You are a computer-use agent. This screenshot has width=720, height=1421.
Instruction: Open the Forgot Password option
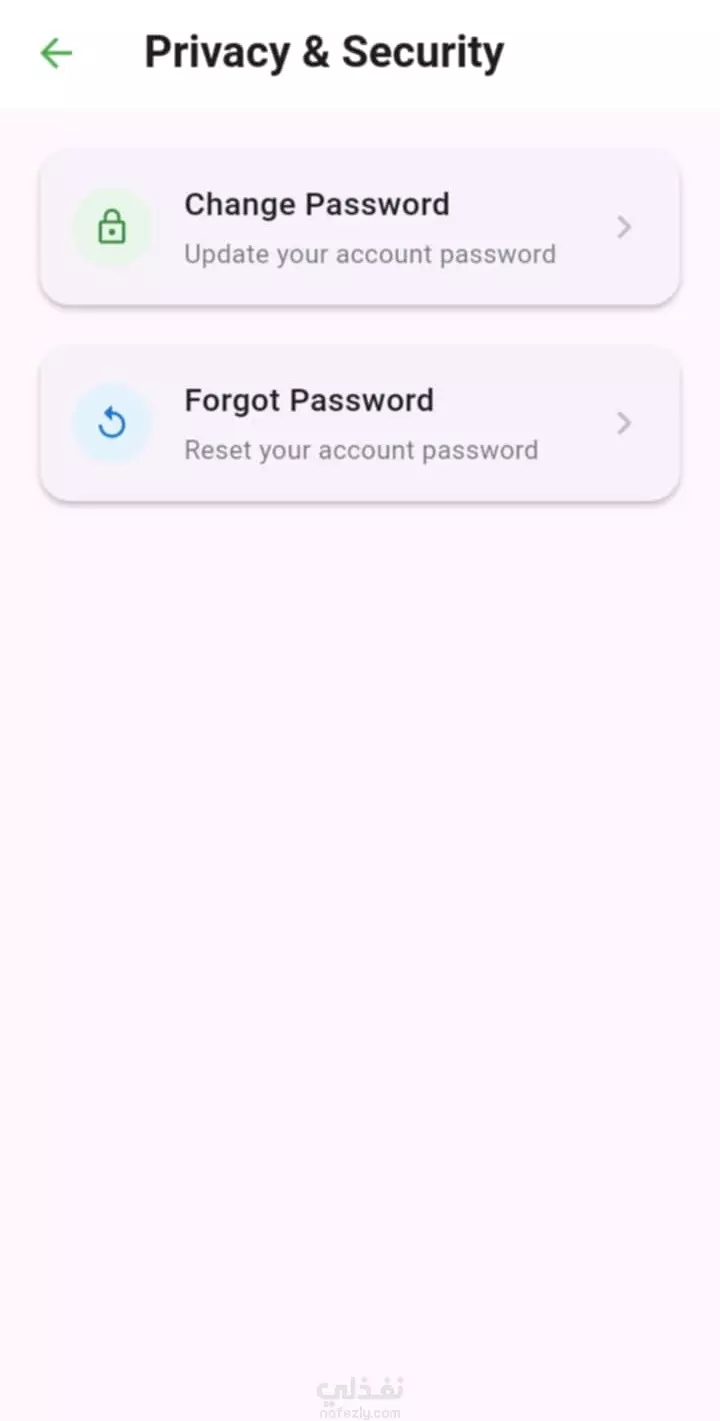click(360, 423)
